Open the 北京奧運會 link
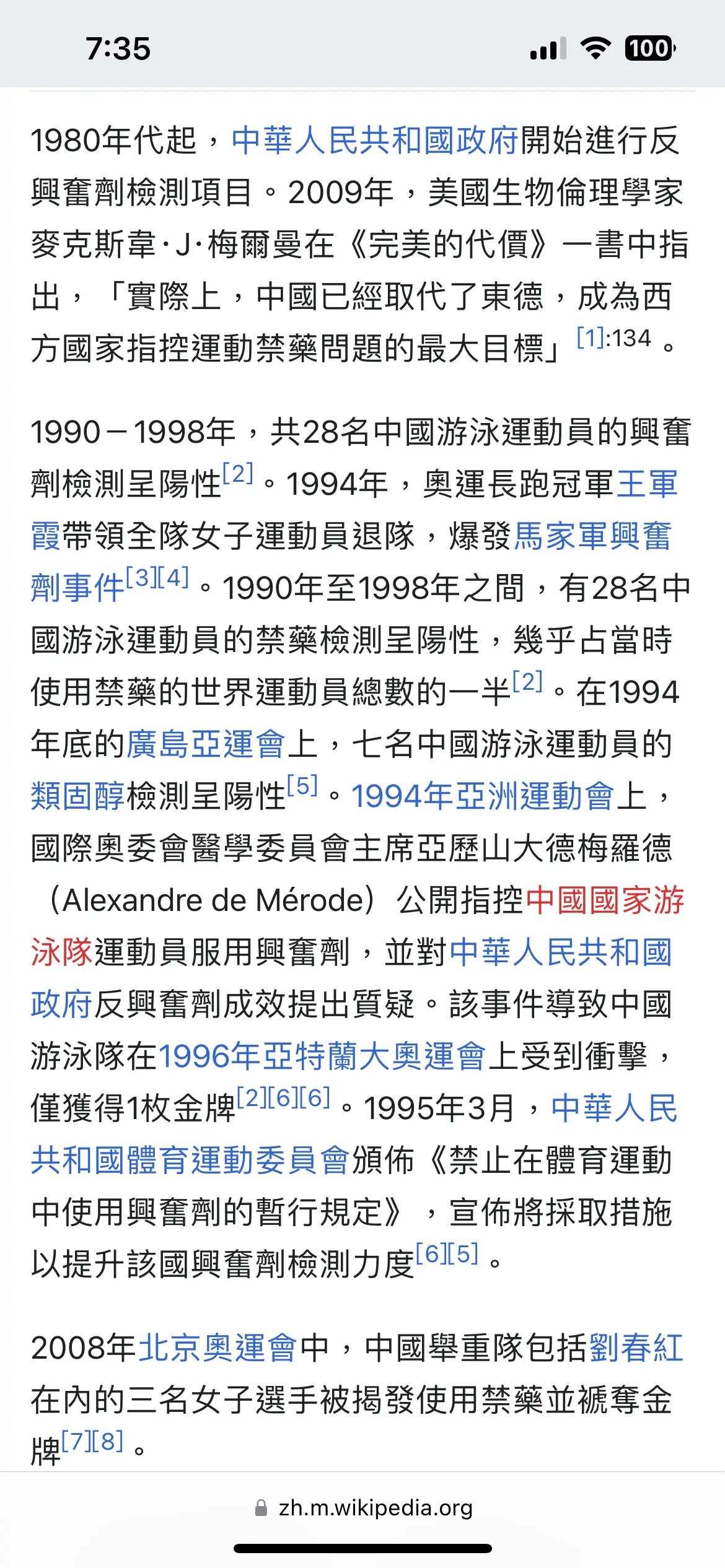The width and height of the screenshot is (725, 1568). [x=217, y=1347]
